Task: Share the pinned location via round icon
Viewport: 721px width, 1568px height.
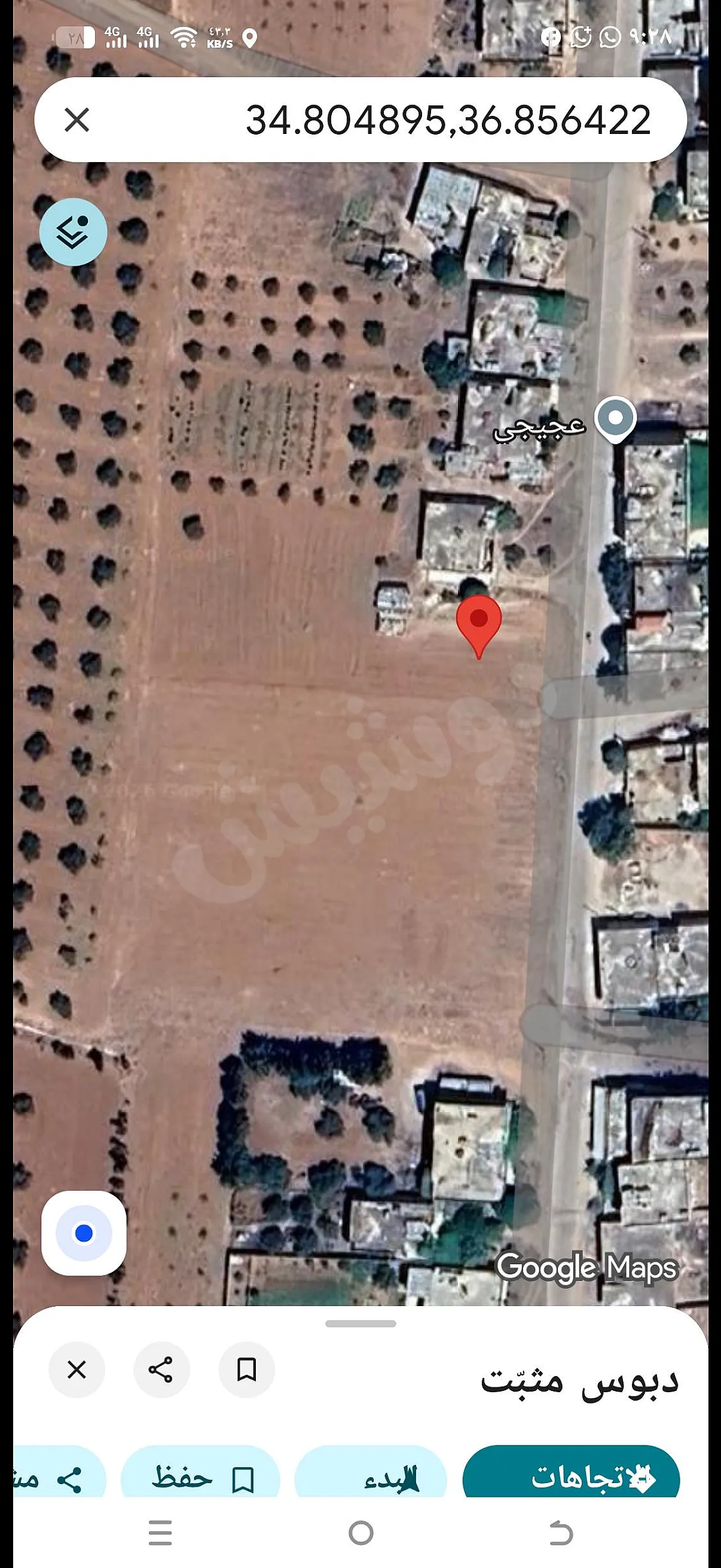Action: 161,1369
